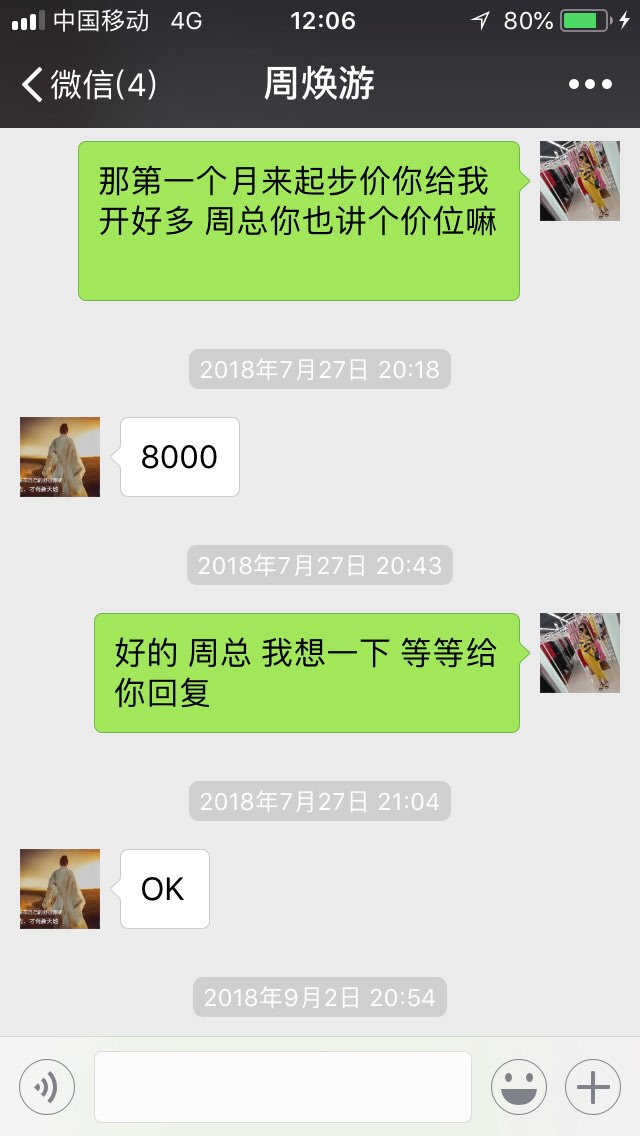Open the emoji sticker panel
The height and width of the screenshot is (1136, 640).
[518, 1086]
